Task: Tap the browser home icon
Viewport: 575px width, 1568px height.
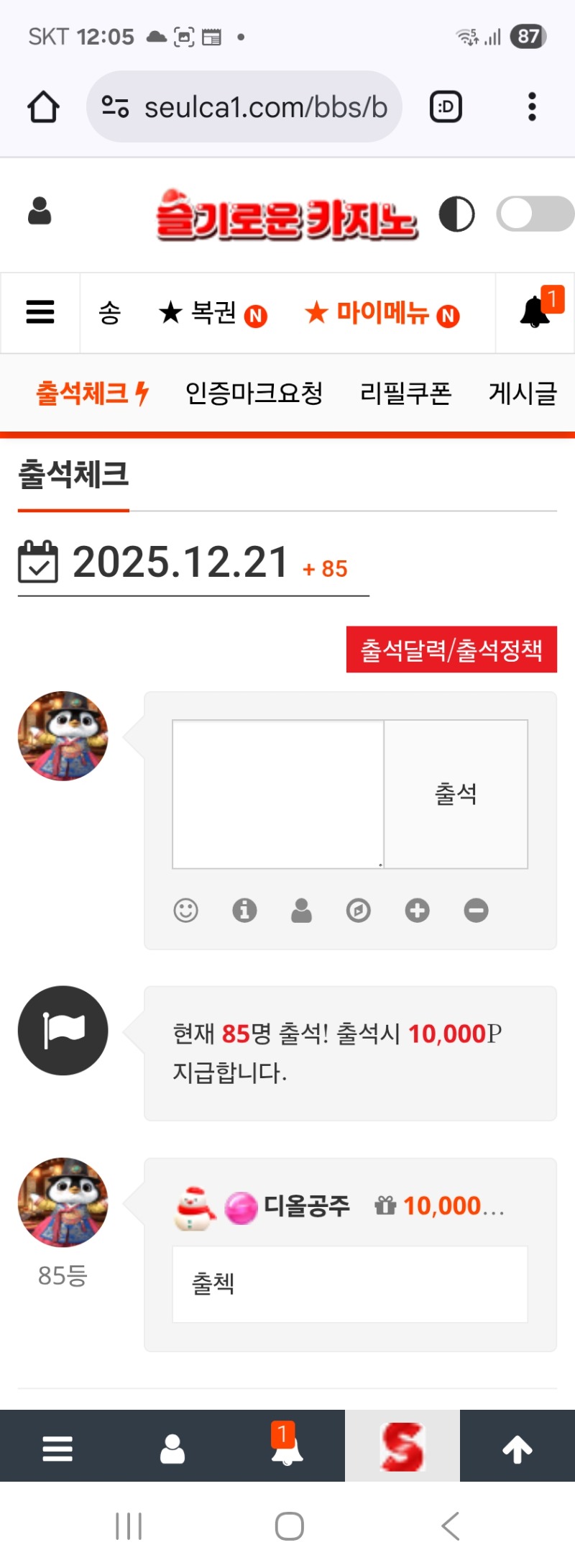Action: click(x=43, y=107)
